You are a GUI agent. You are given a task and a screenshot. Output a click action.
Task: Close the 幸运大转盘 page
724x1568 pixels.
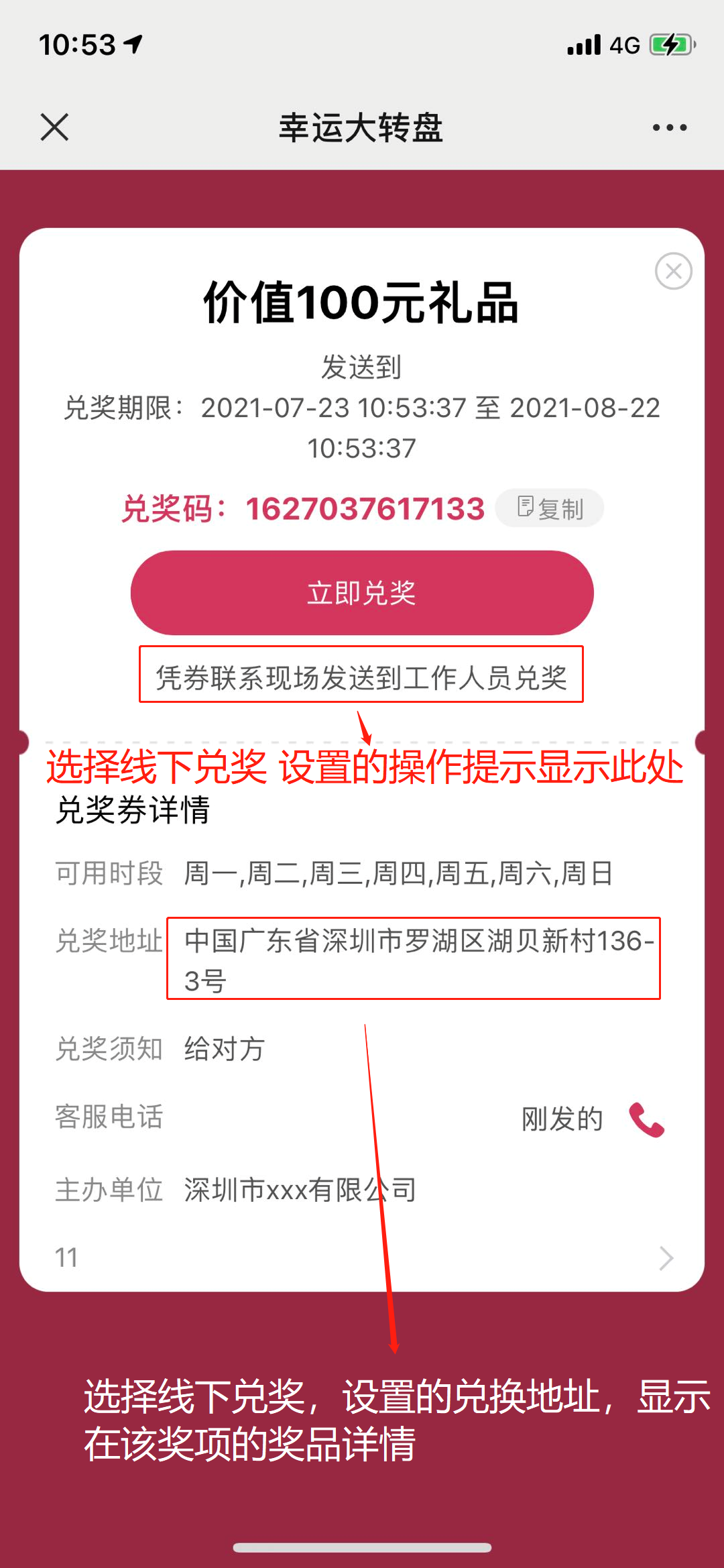tap(54, 127)
